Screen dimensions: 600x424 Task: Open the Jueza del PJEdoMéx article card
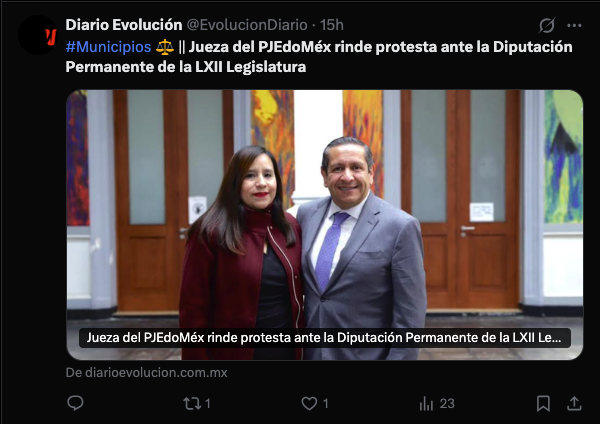[324, 225]
